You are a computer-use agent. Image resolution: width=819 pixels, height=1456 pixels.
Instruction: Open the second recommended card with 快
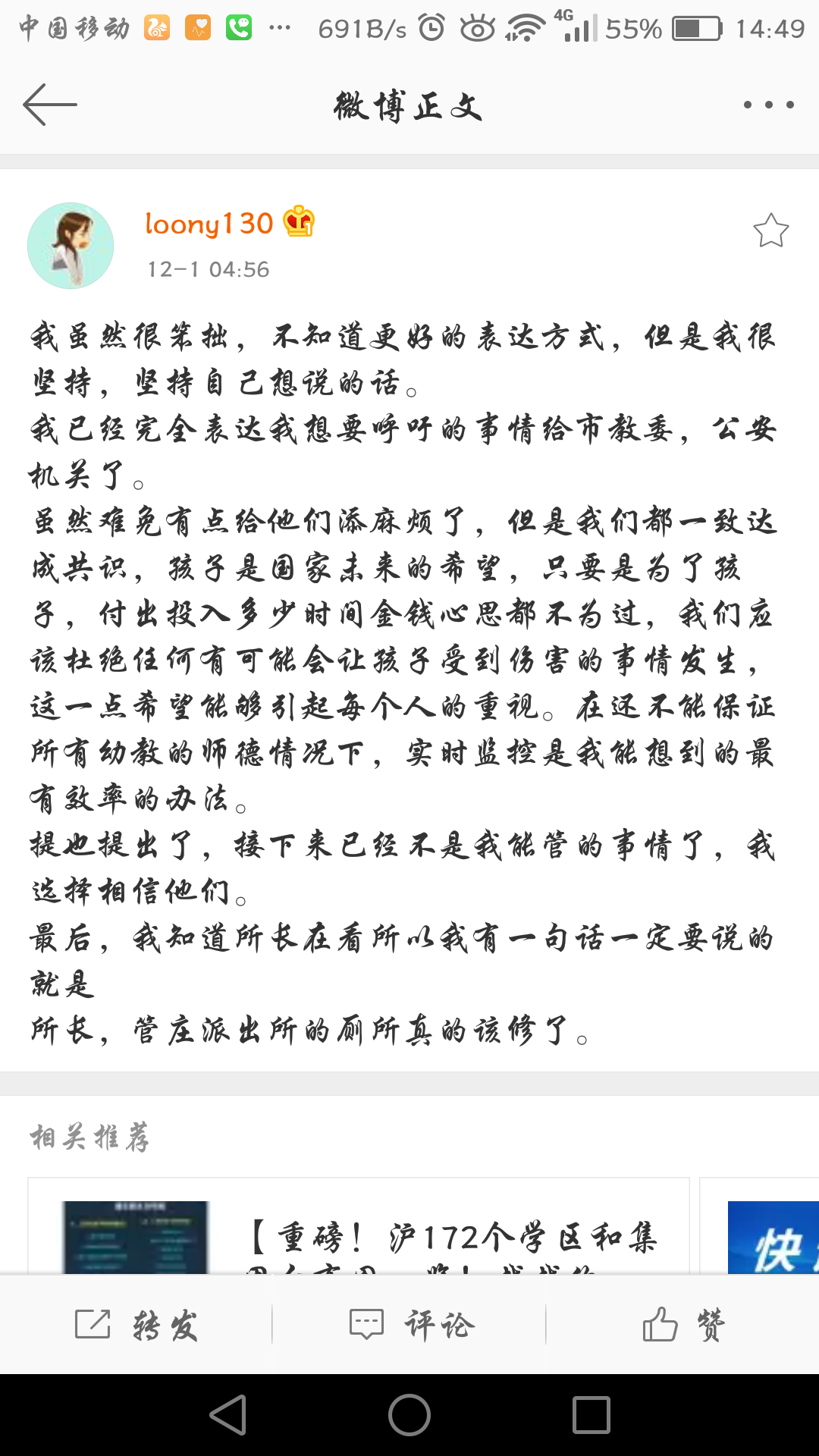(760, 1225)
